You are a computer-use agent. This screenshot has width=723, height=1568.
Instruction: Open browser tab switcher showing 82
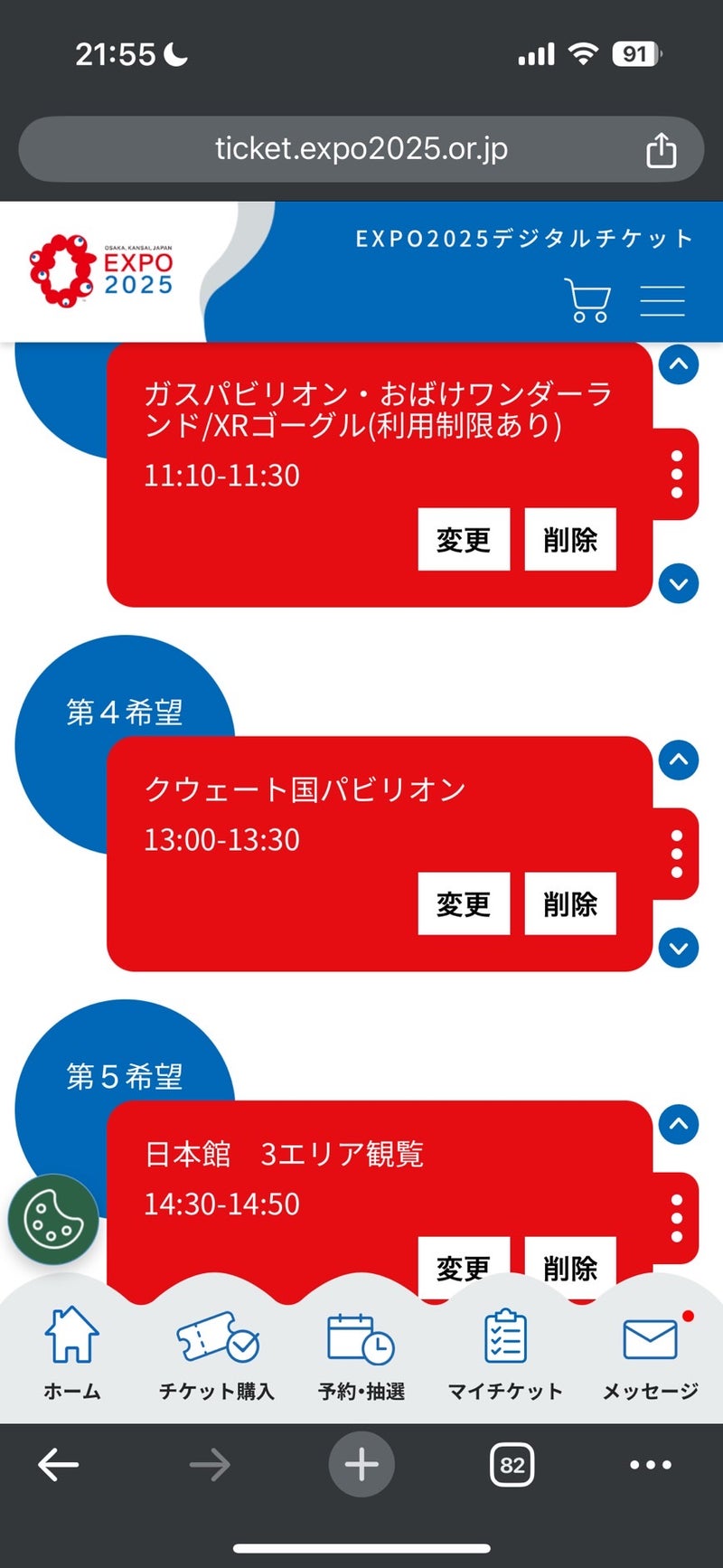(512, 1465)
